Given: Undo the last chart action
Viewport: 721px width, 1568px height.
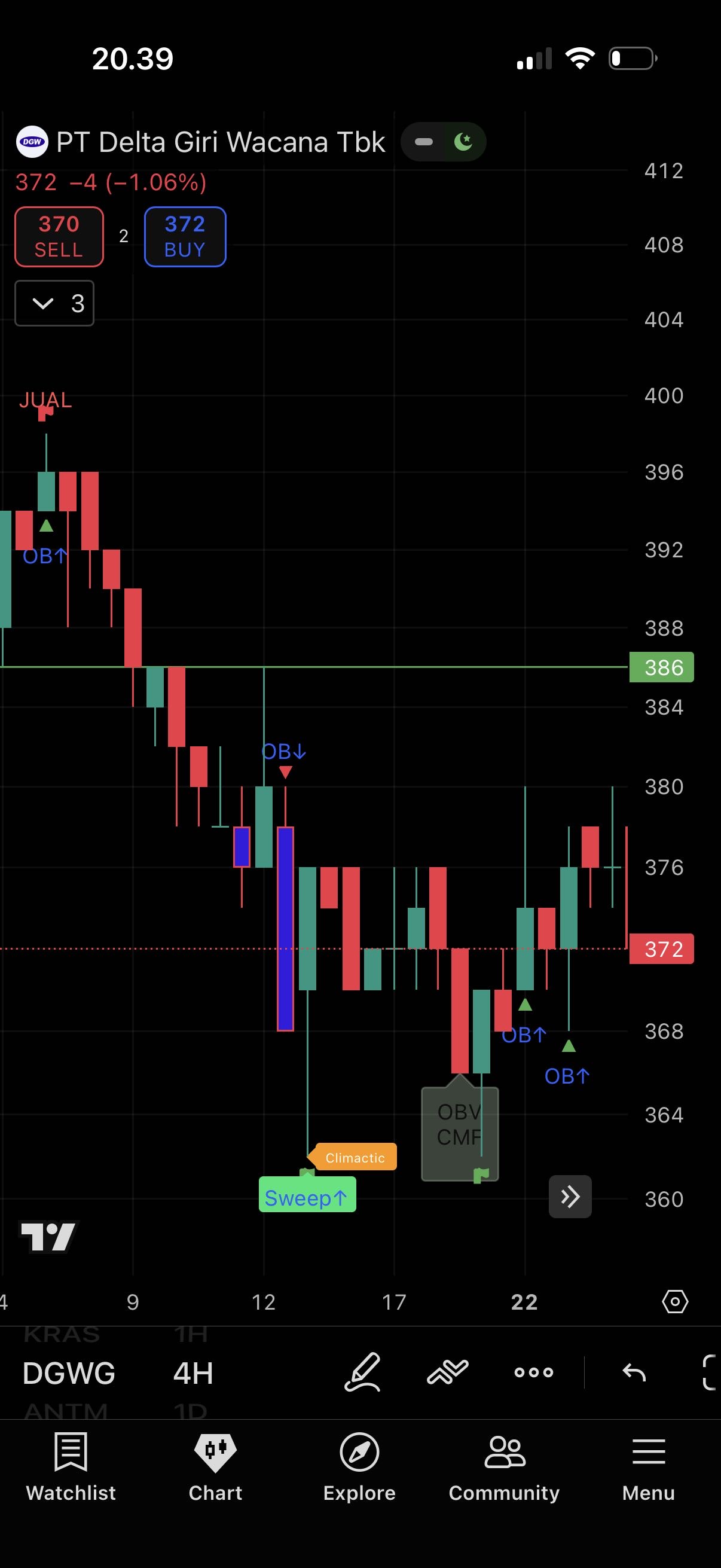Looking at the screenshot, I should pyautogui.click(x=634, y=1372).
